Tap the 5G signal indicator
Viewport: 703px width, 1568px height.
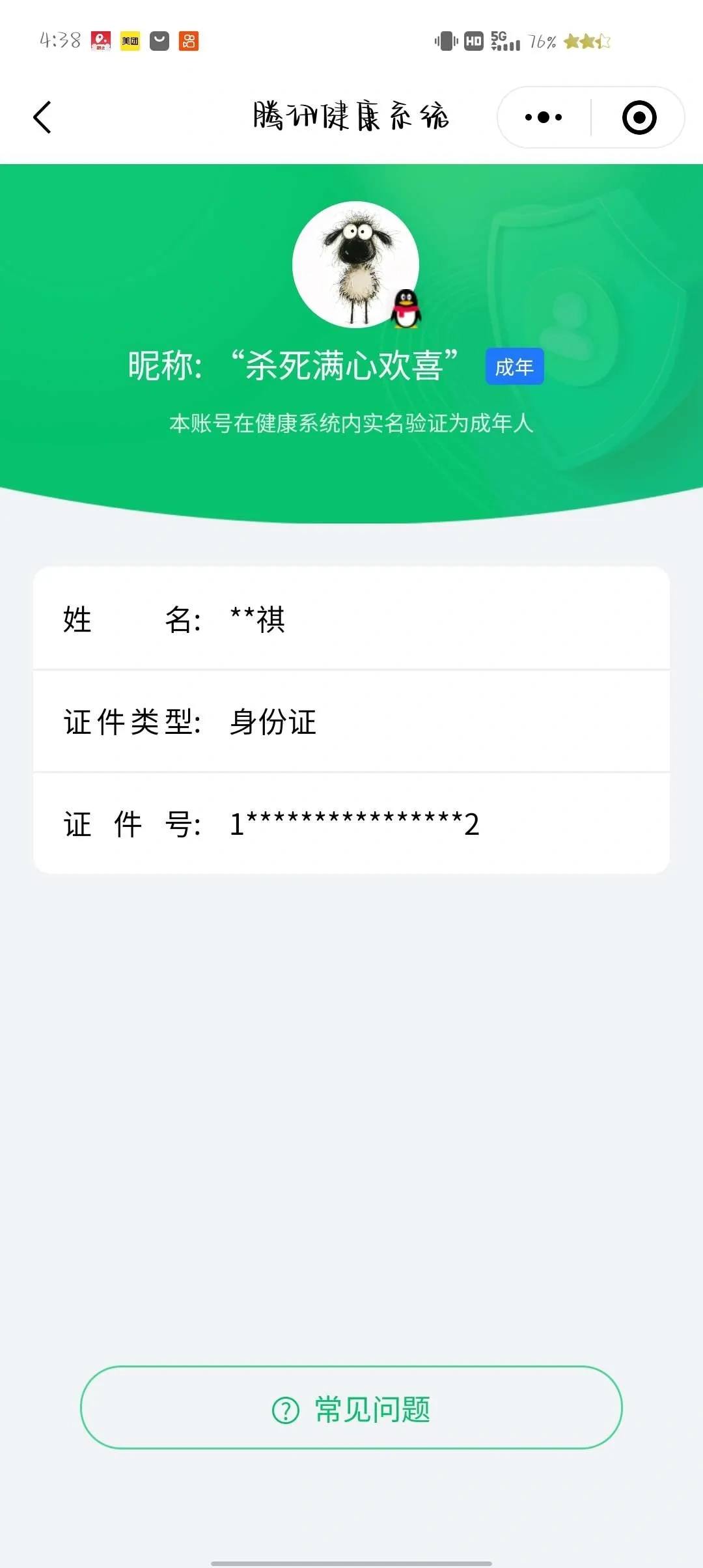pyautogui.click(x=504, y=41)
